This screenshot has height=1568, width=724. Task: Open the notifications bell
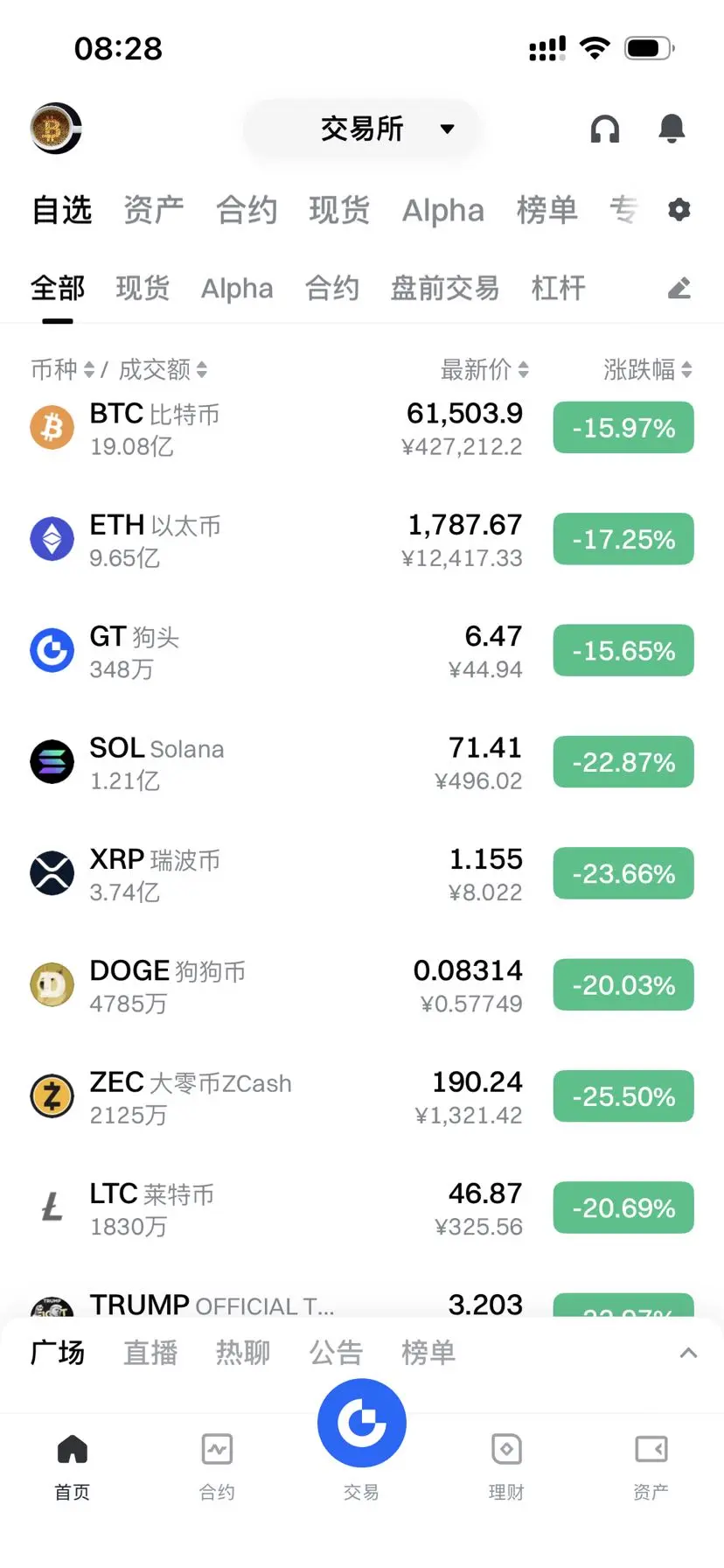click(x=672, y=129)
